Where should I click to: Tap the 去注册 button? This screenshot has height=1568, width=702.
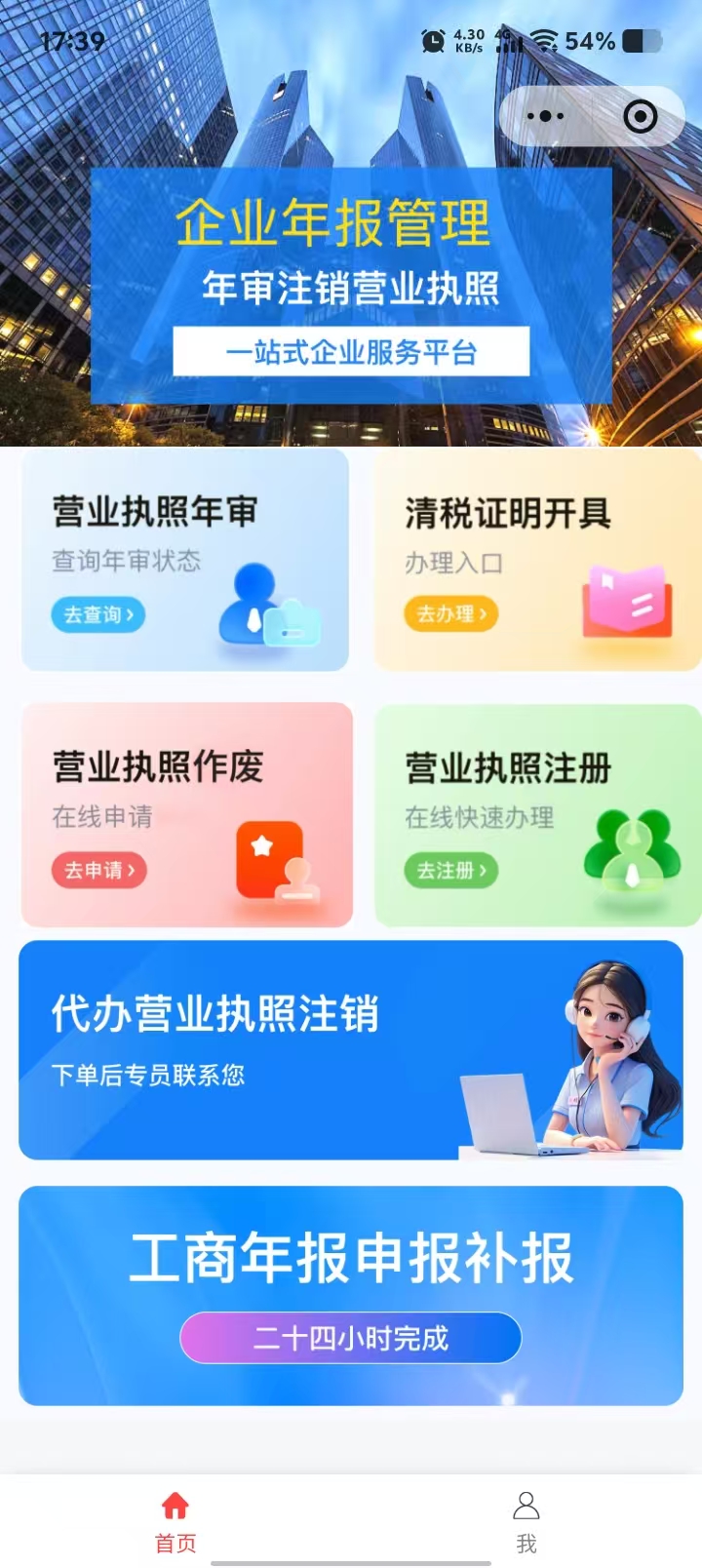click(450, 870)
